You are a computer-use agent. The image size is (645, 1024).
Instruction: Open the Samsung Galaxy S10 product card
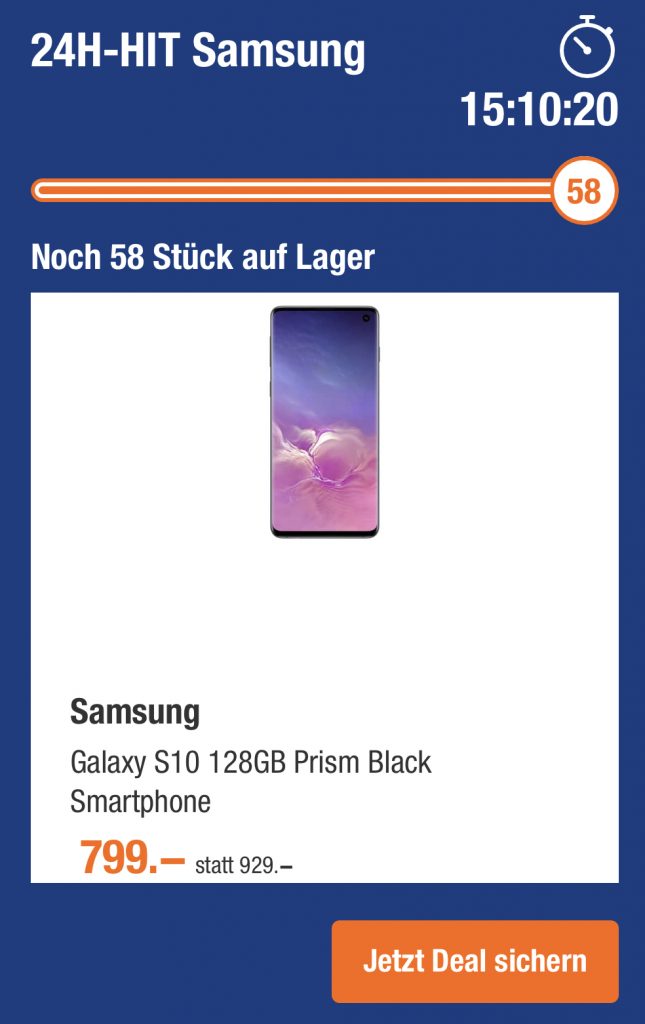point(324,587)
